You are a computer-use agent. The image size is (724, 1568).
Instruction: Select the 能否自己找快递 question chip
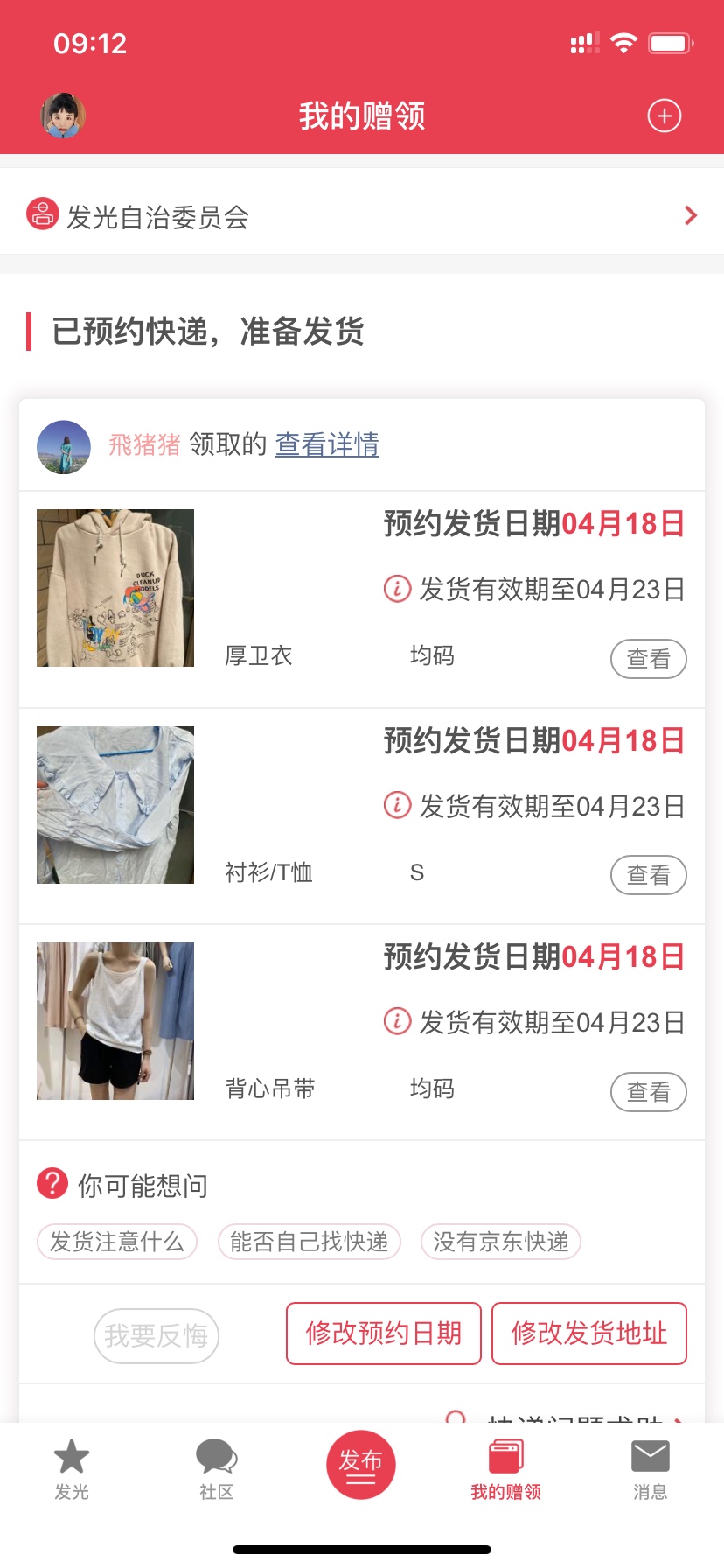pos(309,1242)
